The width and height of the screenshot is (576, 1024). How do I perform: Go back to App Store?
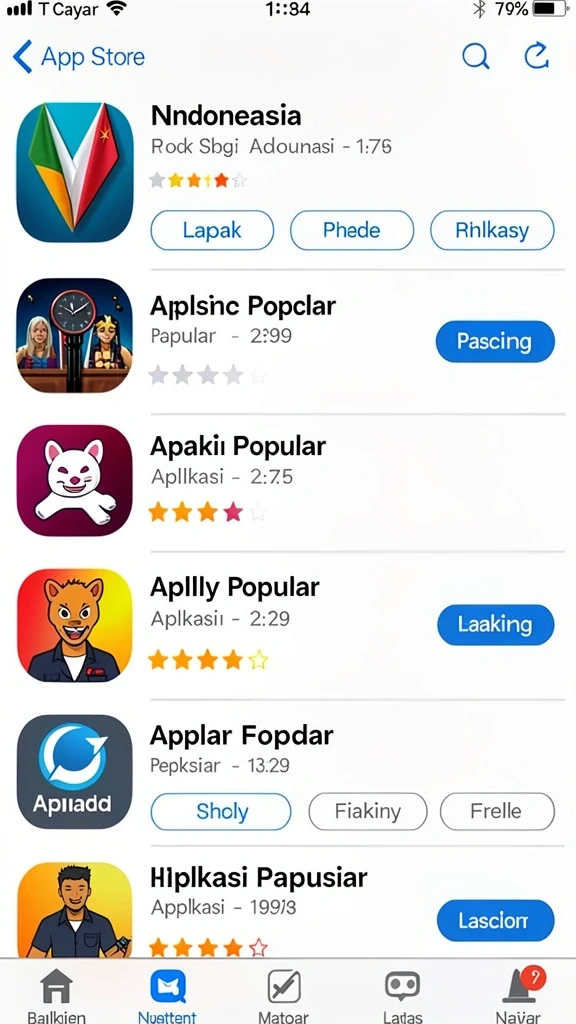click(x=78, y=57)
